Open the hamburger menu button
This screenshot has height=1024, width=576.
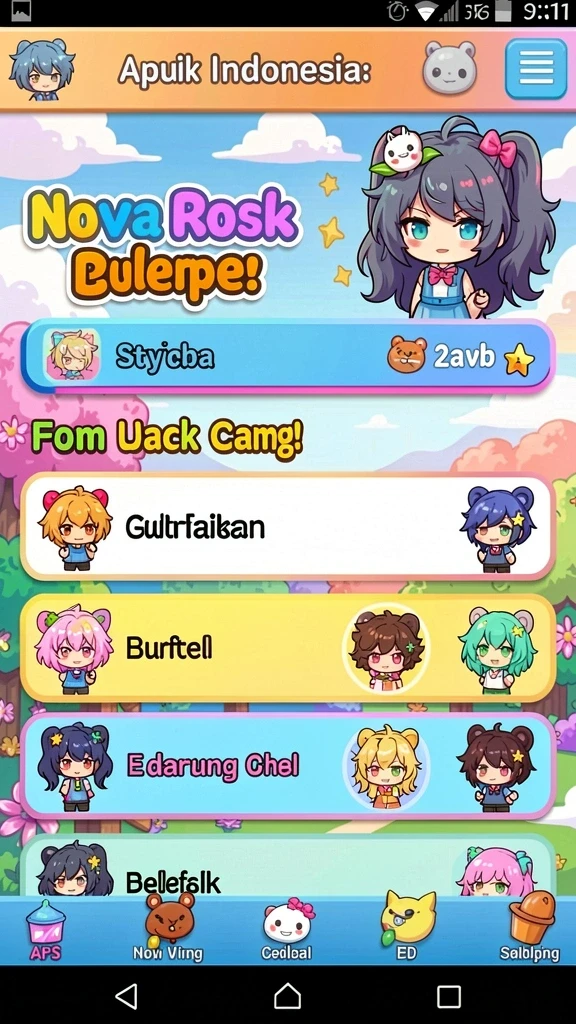[536, 69]
